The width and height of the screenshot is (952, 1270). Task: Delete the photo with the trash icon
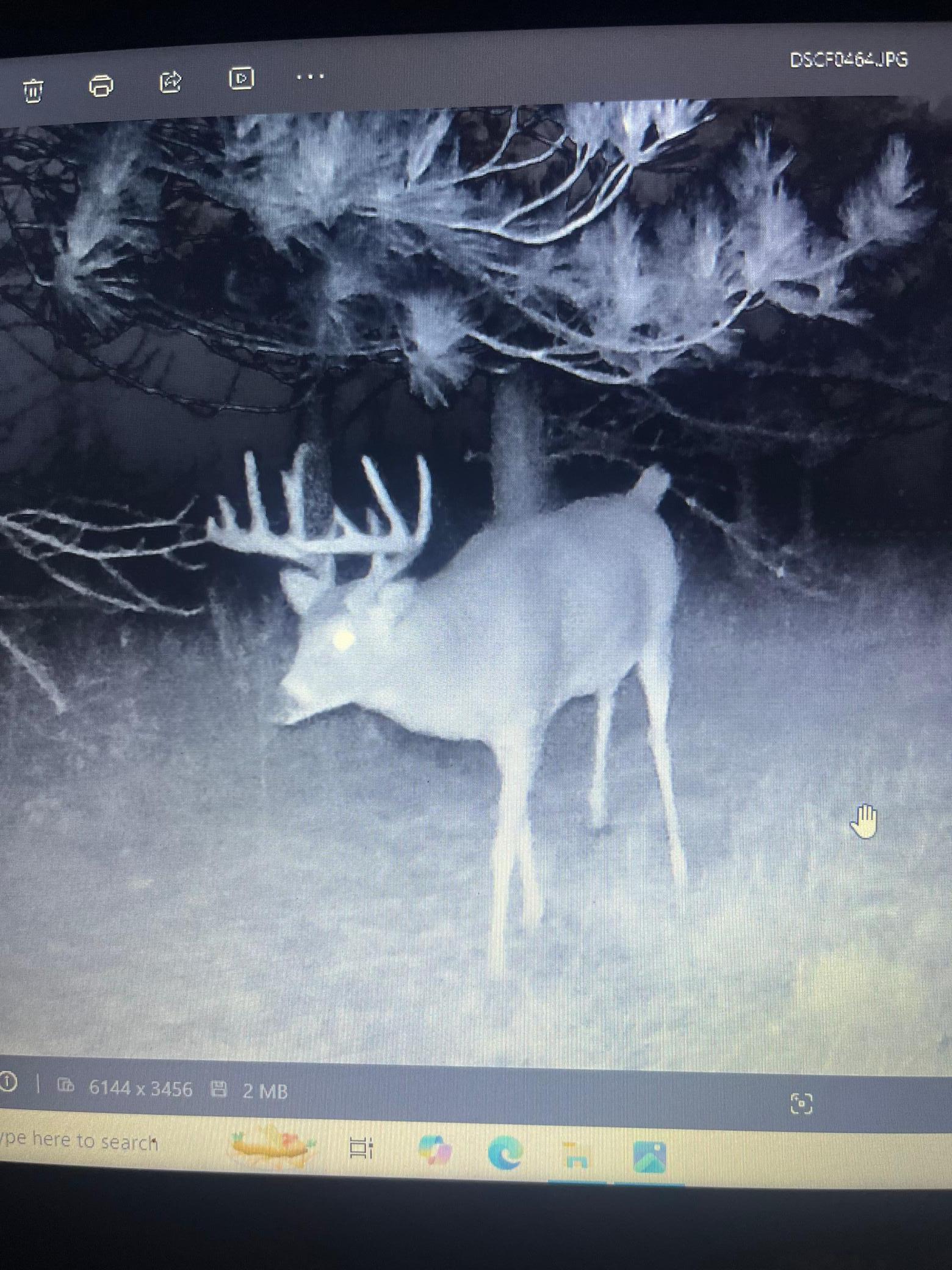pos(33,91)
